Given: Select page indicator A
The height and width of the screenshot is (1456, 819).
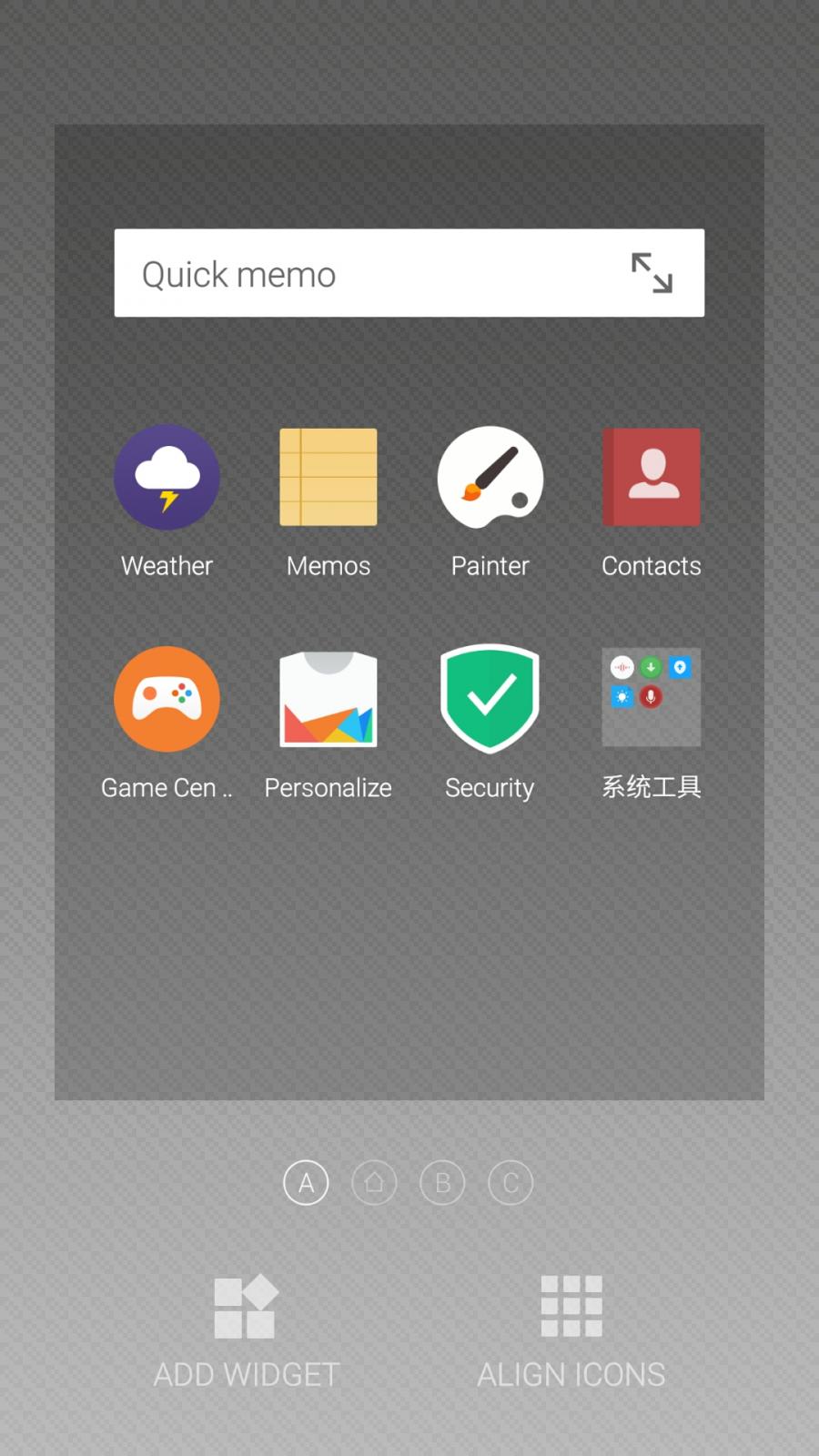Looking at the screenshot, I should coord(306,1183).
